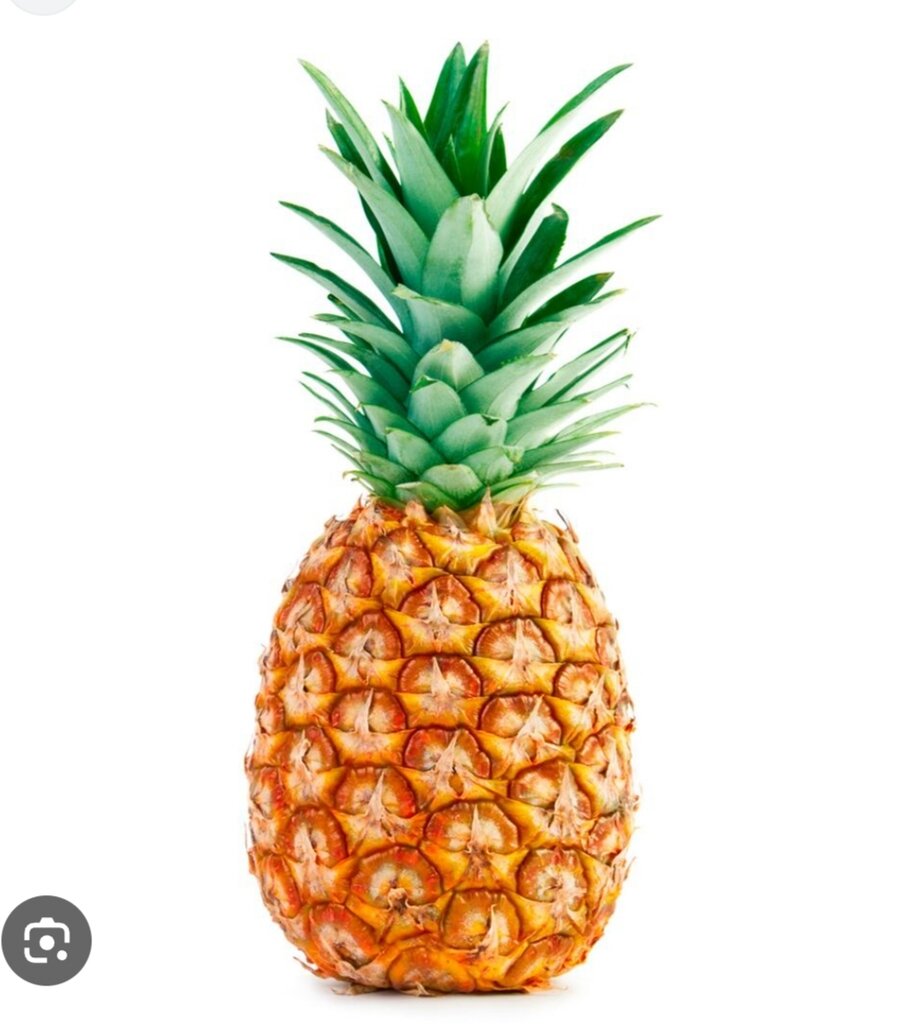Open the visual search lens icon
Viewport: 898px width, 1024px height.
coord(46,940)
